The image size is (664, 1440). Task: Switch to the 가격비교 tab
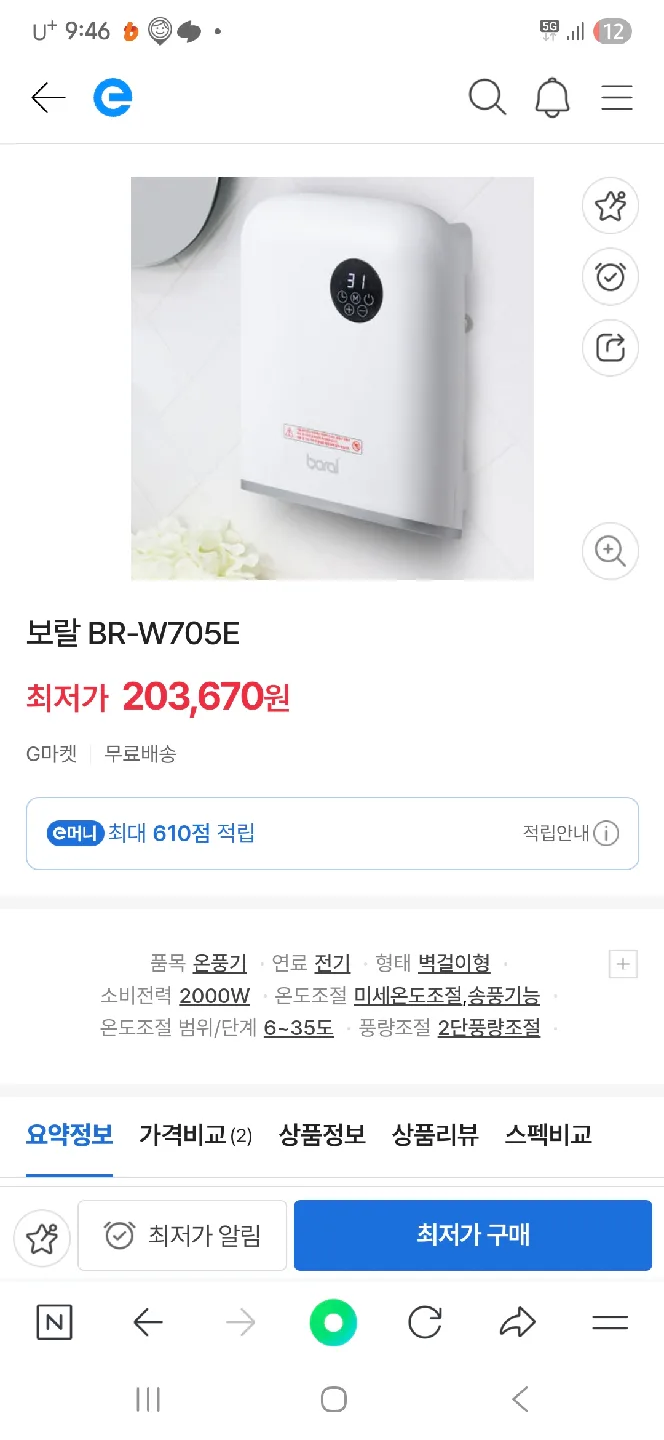pos(195,1135)
